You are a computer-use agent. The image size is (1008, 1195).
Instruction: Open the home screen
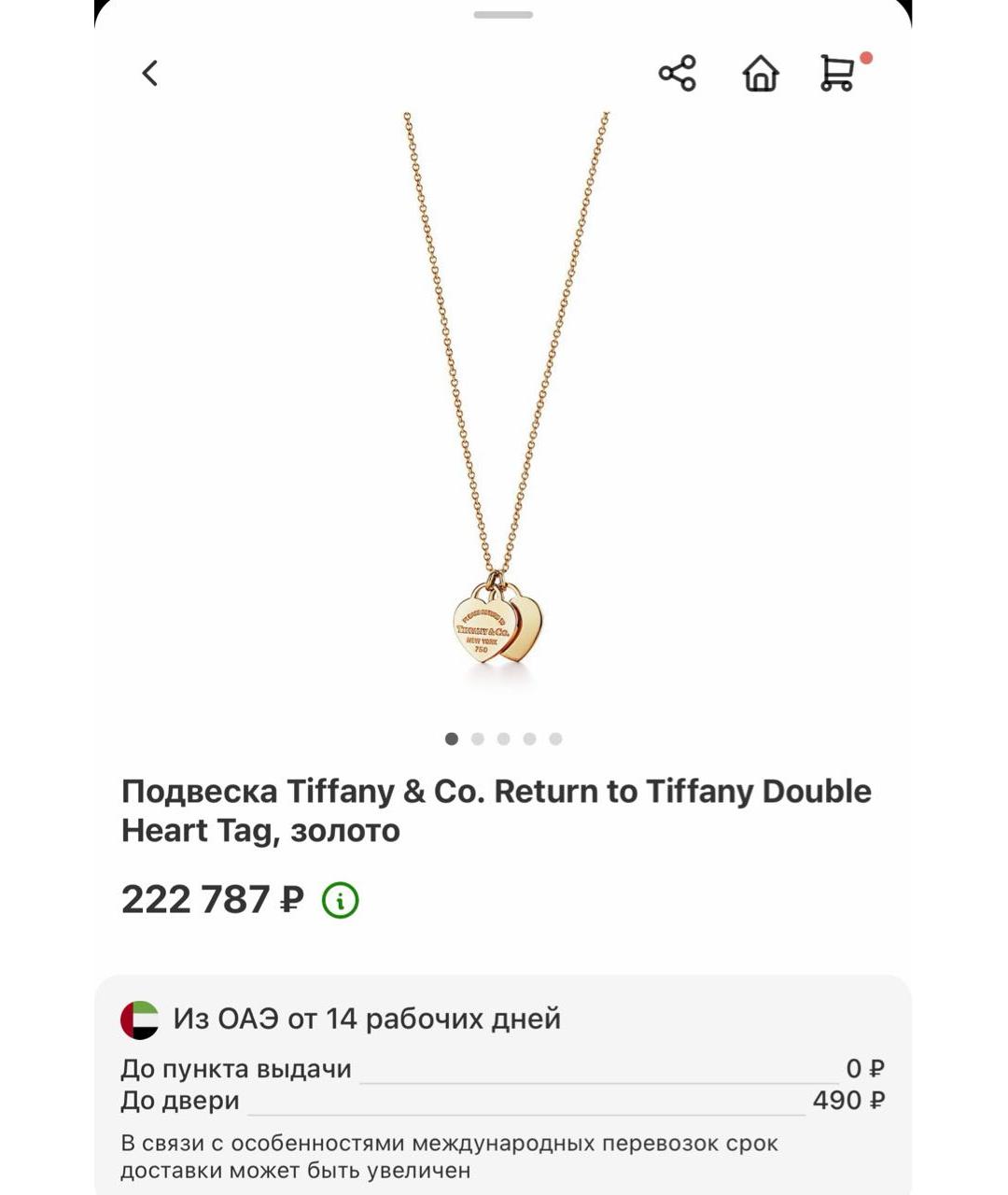point(760,75)
